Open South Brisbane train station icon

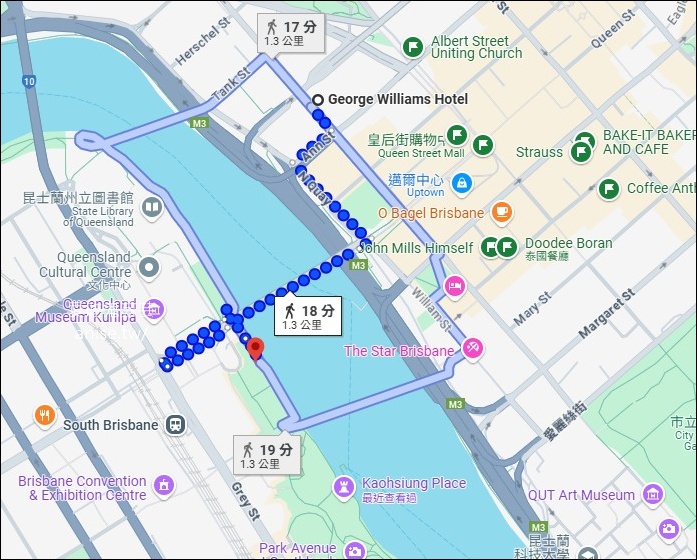click(176, 424)
